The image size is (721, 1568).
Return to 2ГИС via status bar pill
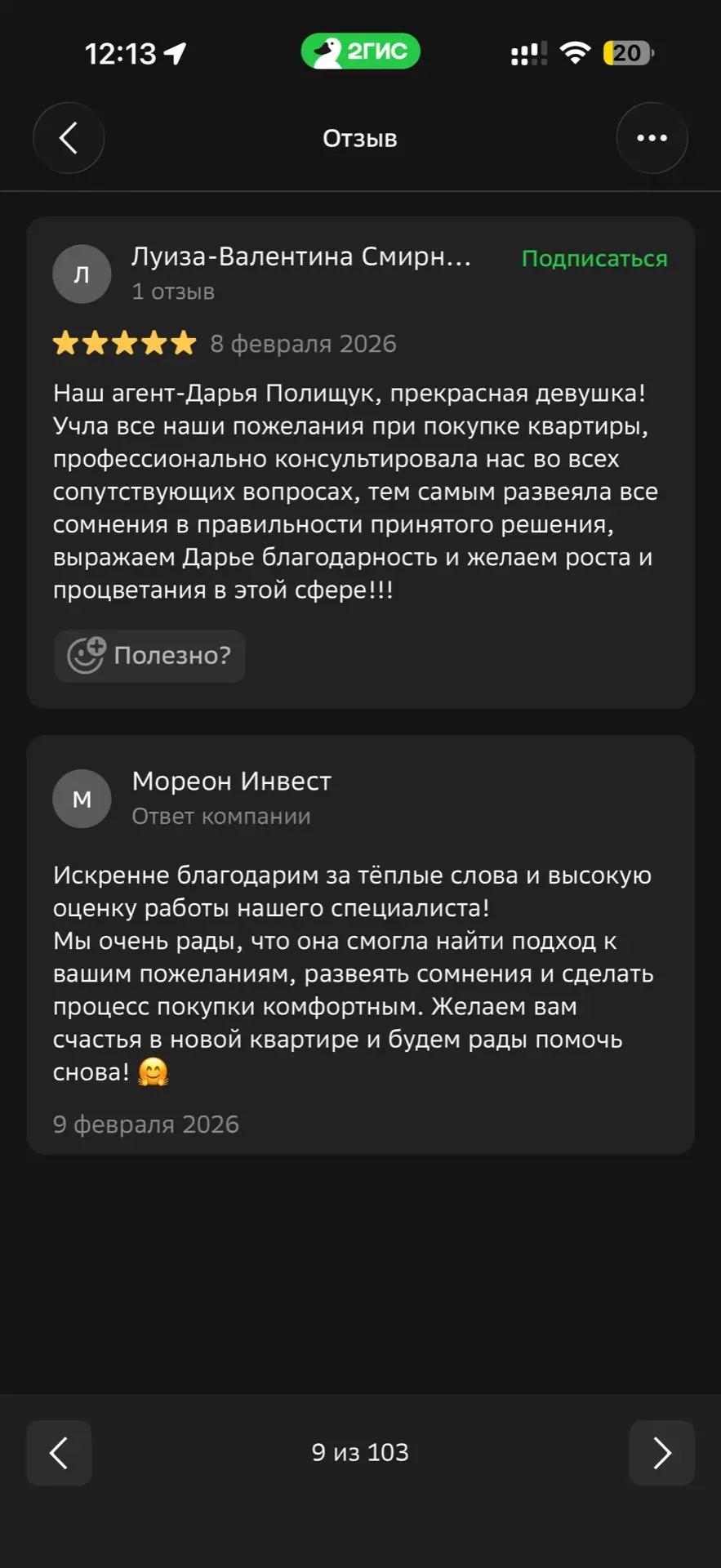coord(360,51)
